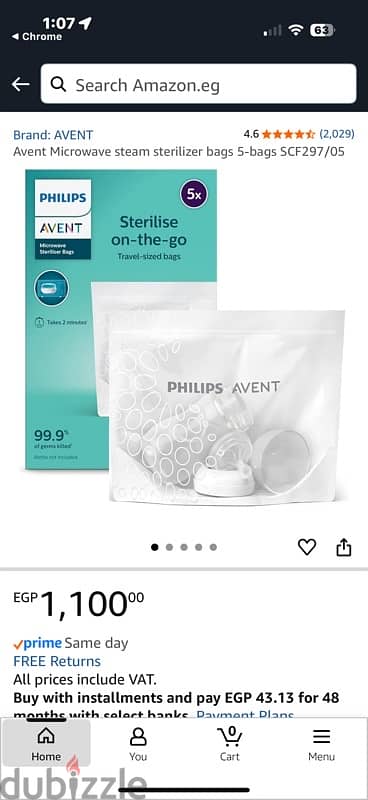The width and height of the screenshot is (368, 800).
Task: Share this product
Action: pyautogui.click(x=344, y=547)
